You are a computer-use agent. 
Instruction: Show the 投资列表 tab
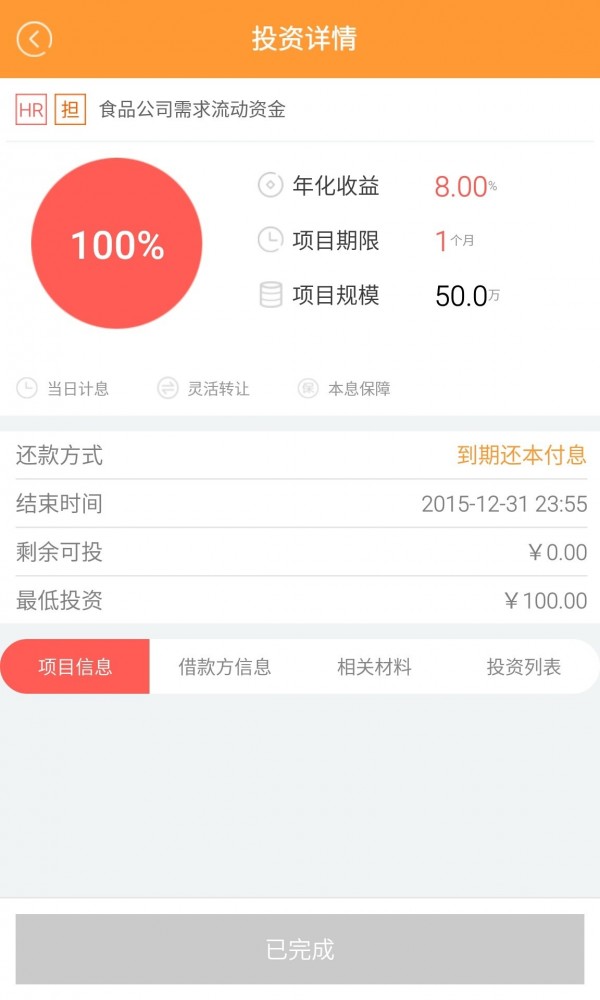pyautogui.click(x=523, y=667)
